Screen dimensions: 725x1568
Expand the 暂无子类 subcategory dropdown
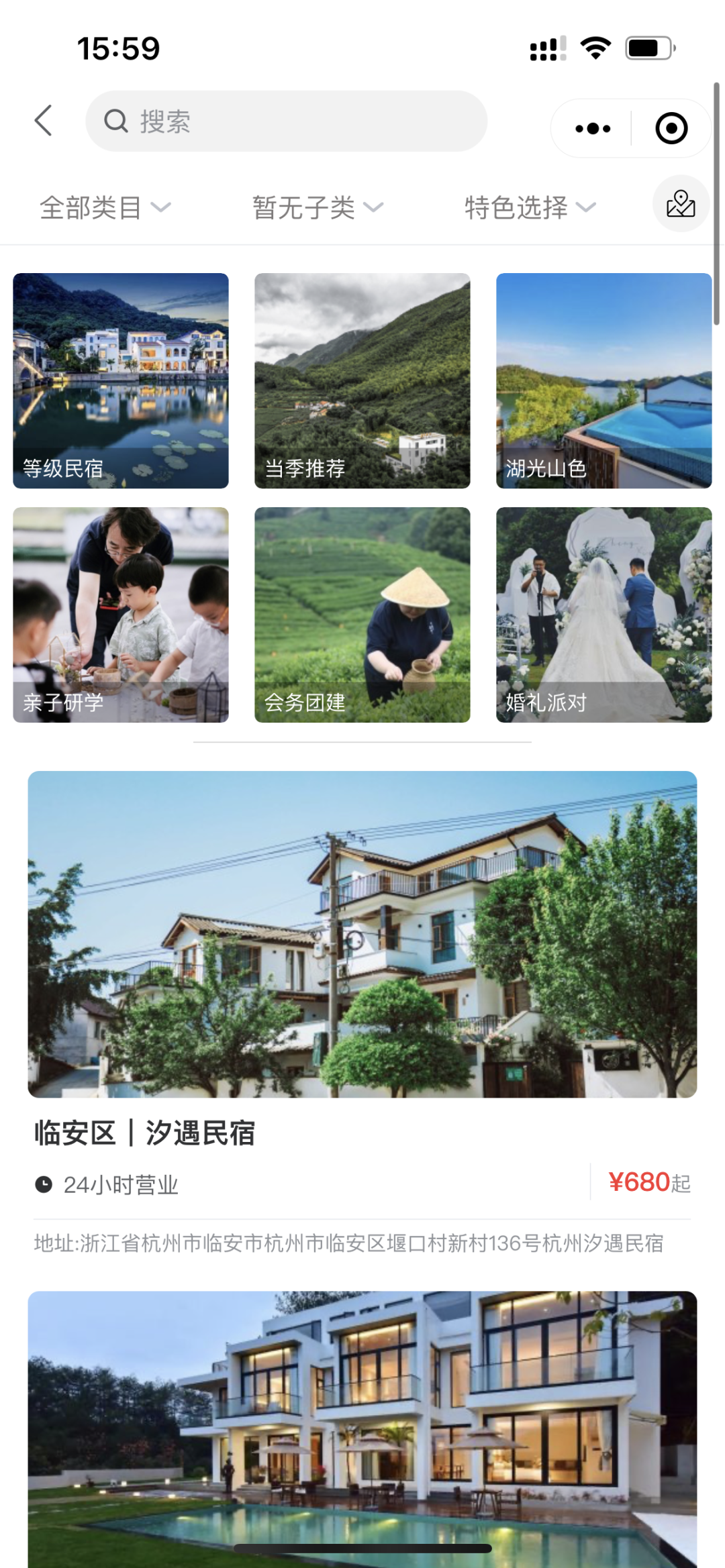pyautogui.click(x=318, y=207)
